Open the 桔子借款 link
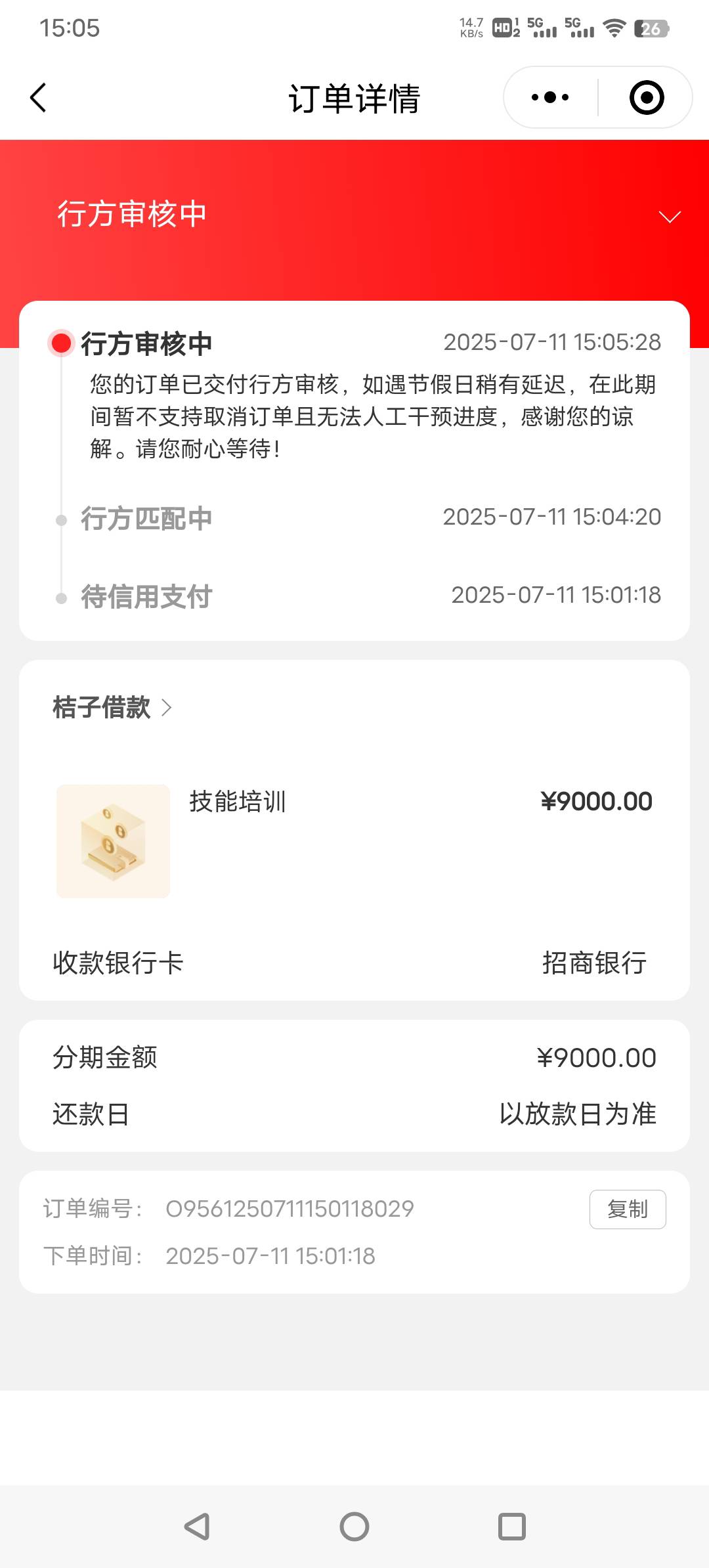This screenshot has width=709, height=1568. click(x=112, y=708)
